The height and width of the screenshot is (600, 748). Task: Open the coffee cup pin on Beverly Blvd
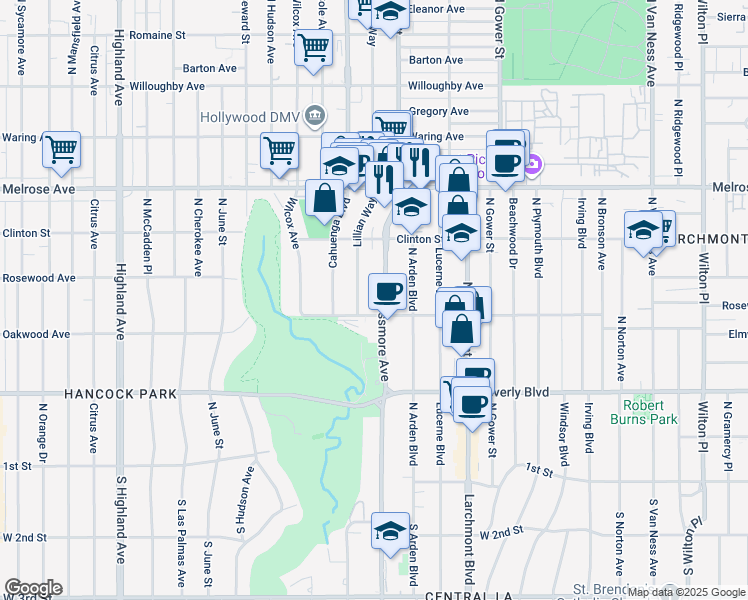tap(472, 404)
